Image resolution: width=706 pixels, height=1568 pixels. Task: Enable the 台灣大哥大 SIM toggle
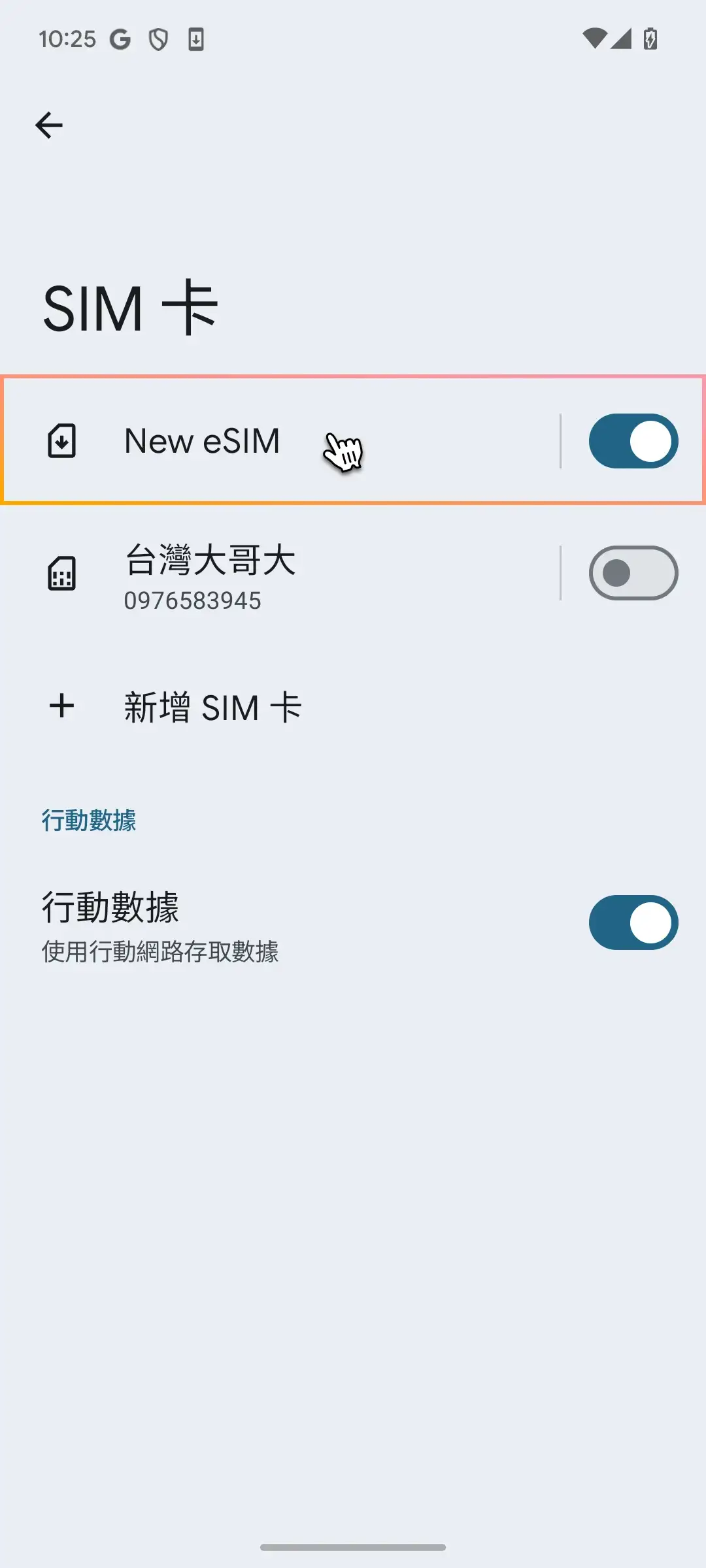pos(632,572)
